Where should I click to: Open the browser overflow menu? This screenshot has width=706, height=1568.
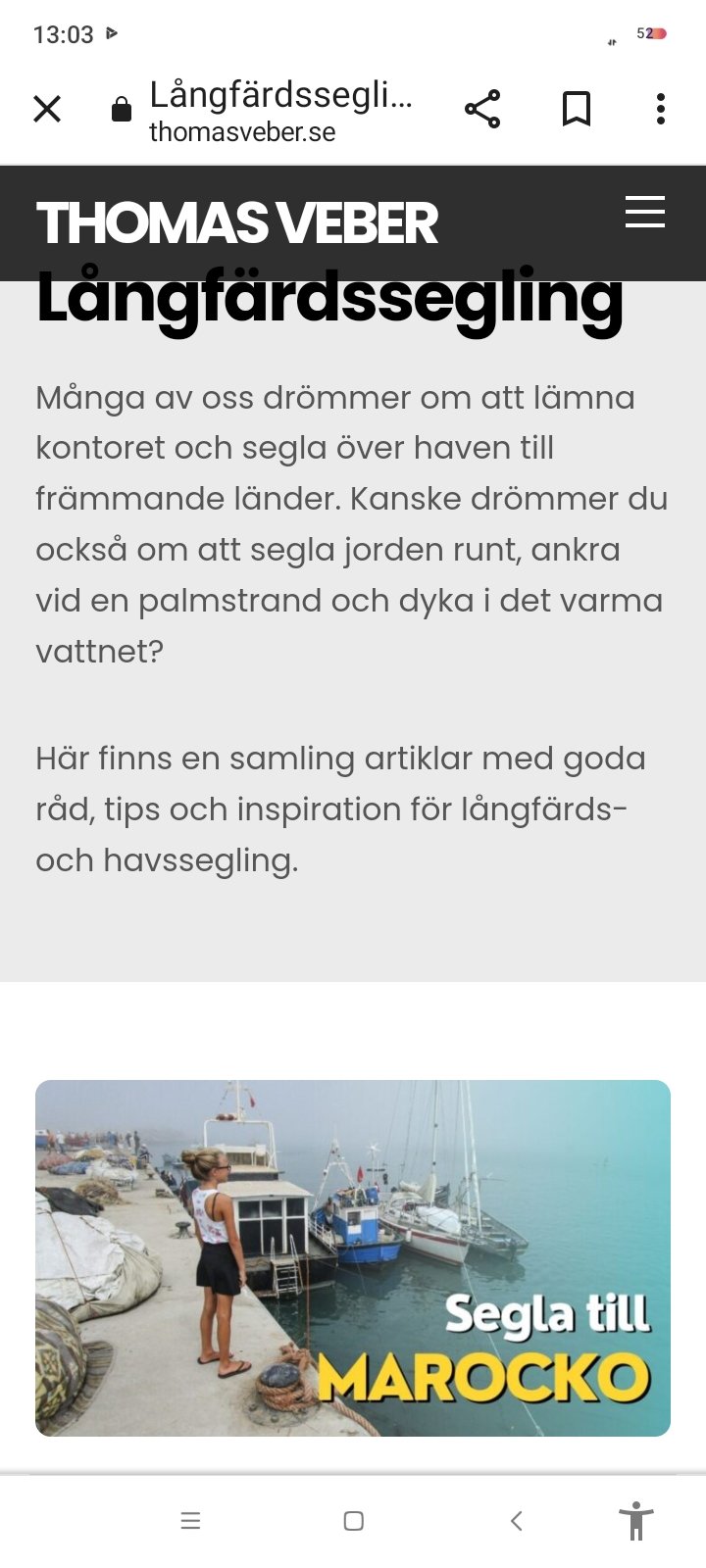[661, 109]
